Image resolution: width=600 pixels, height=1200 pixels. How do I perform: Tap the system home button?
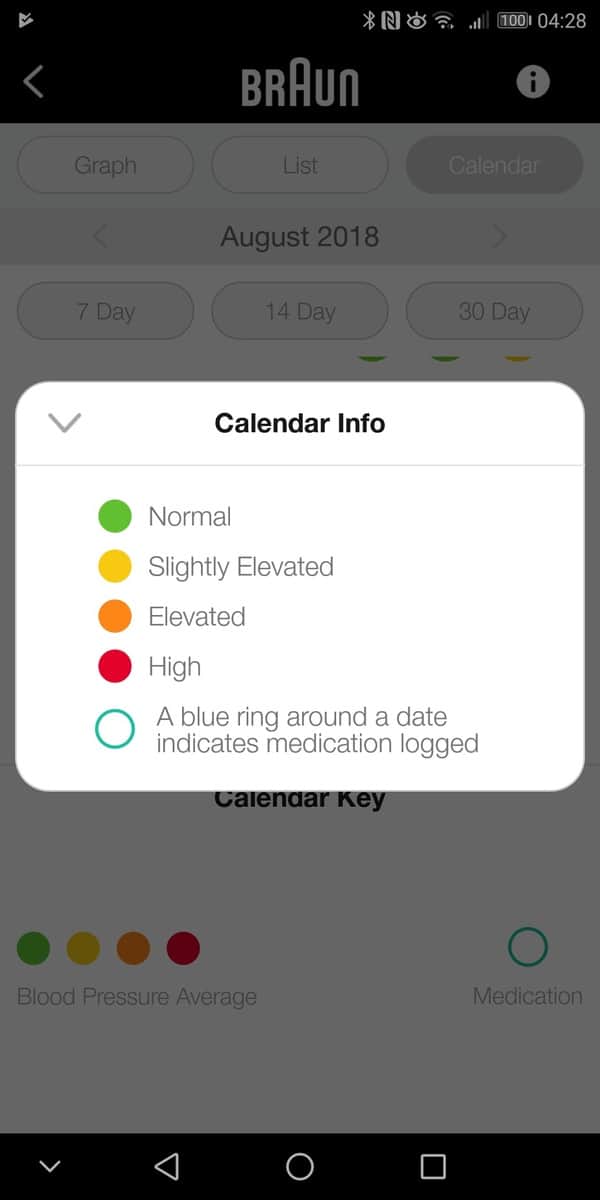[x=300, y=1166]
